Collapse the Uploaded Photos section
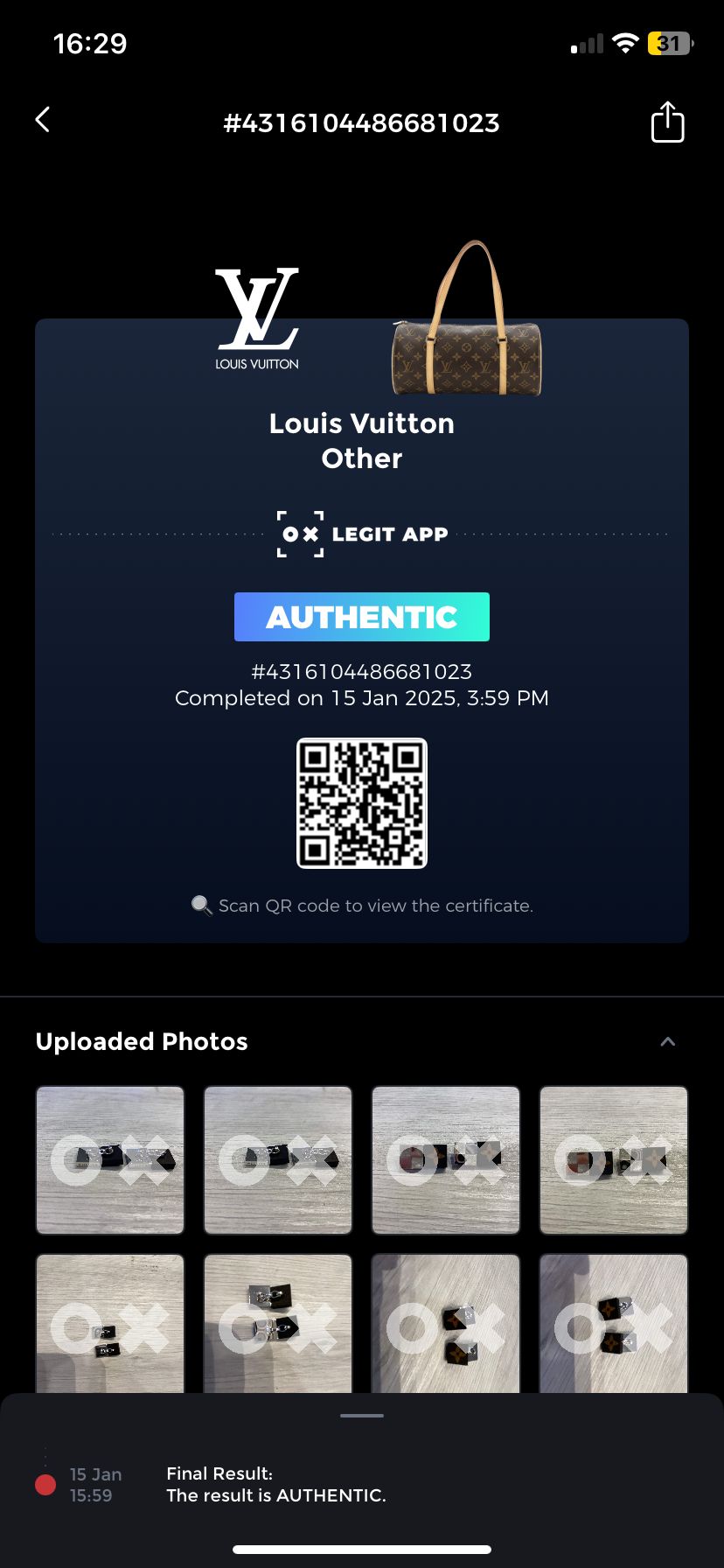The image size is (724, 1568). (x=667, y=1041)
